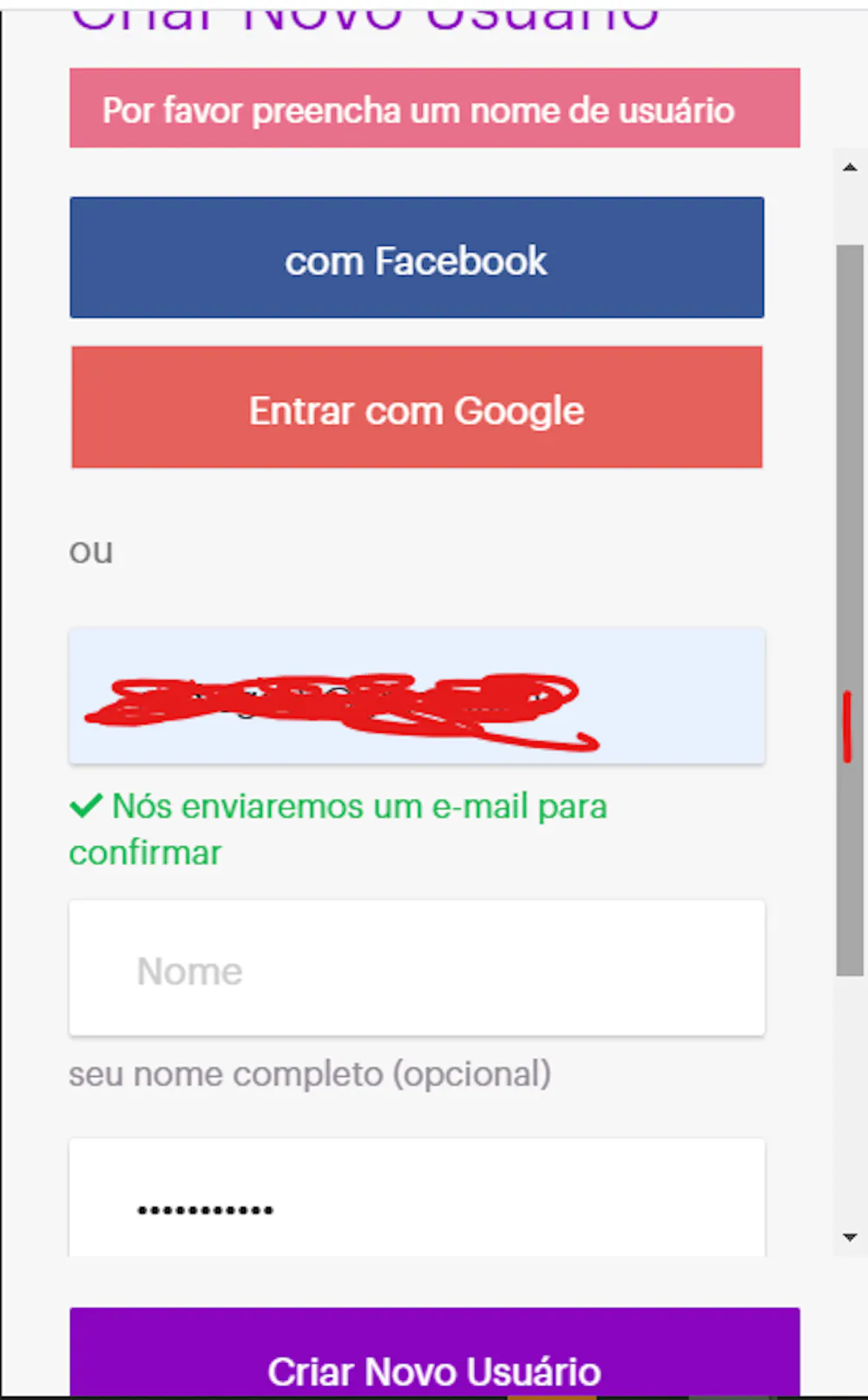Tap the Nome text field
Screen dimensions: 868x1400
(x=417, y=968)
